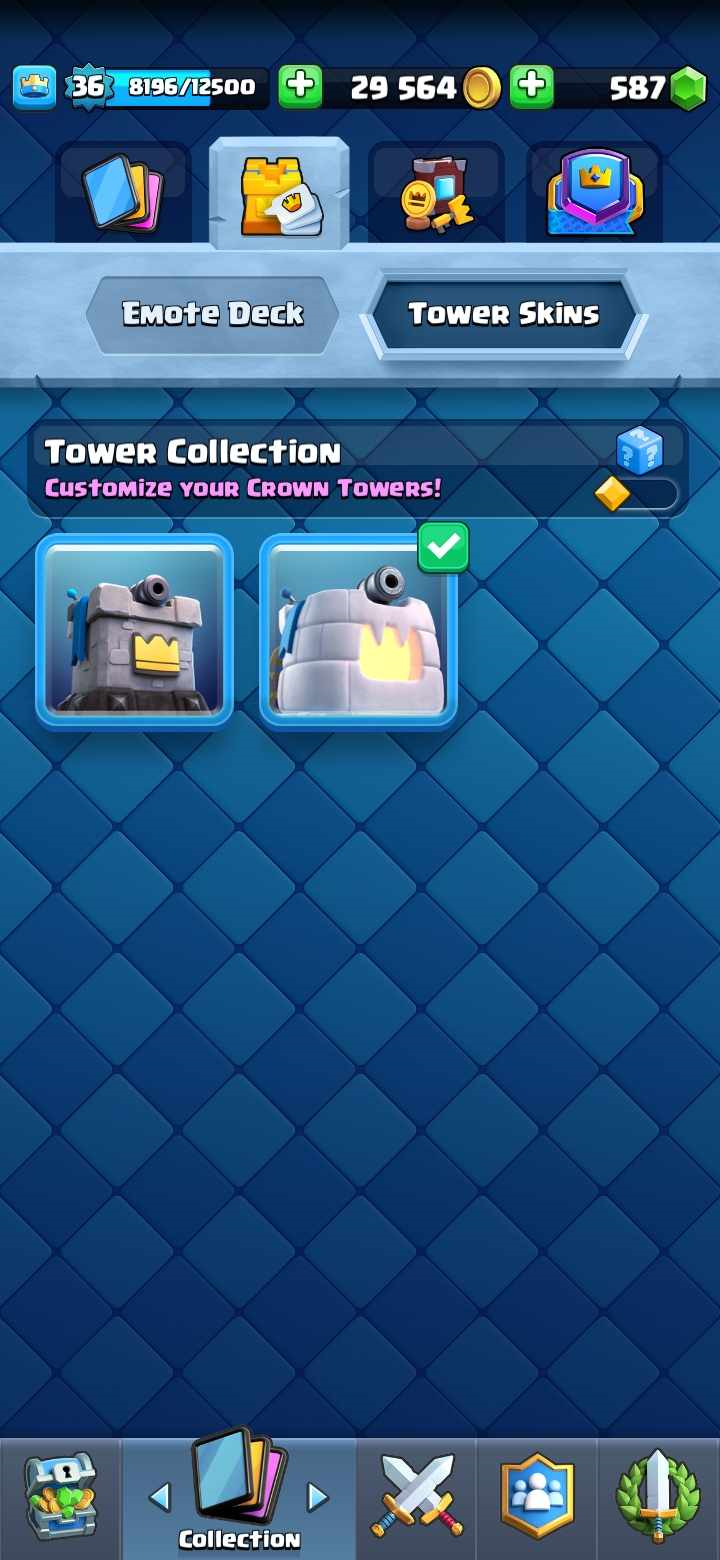Open the Emote Deck section
The height and width of the screenshot is (1560, 720).
coord(212,315)
